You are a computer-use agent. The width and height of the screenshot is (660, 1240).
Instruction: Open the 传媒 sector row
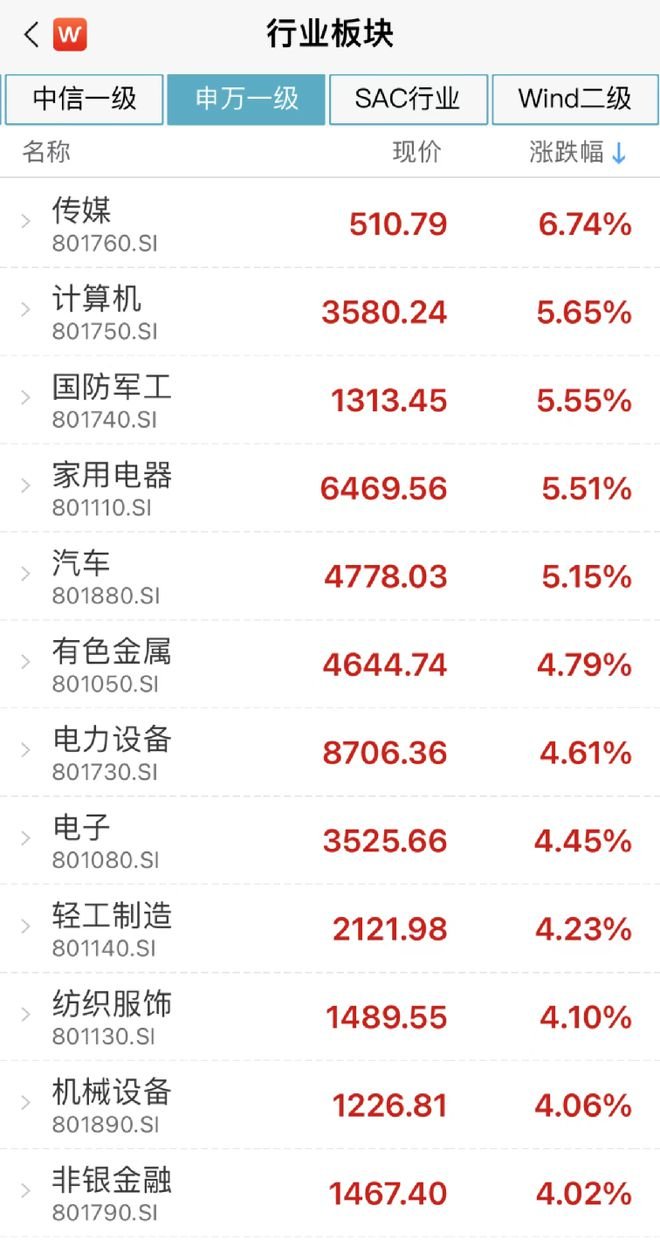(330, 224)
